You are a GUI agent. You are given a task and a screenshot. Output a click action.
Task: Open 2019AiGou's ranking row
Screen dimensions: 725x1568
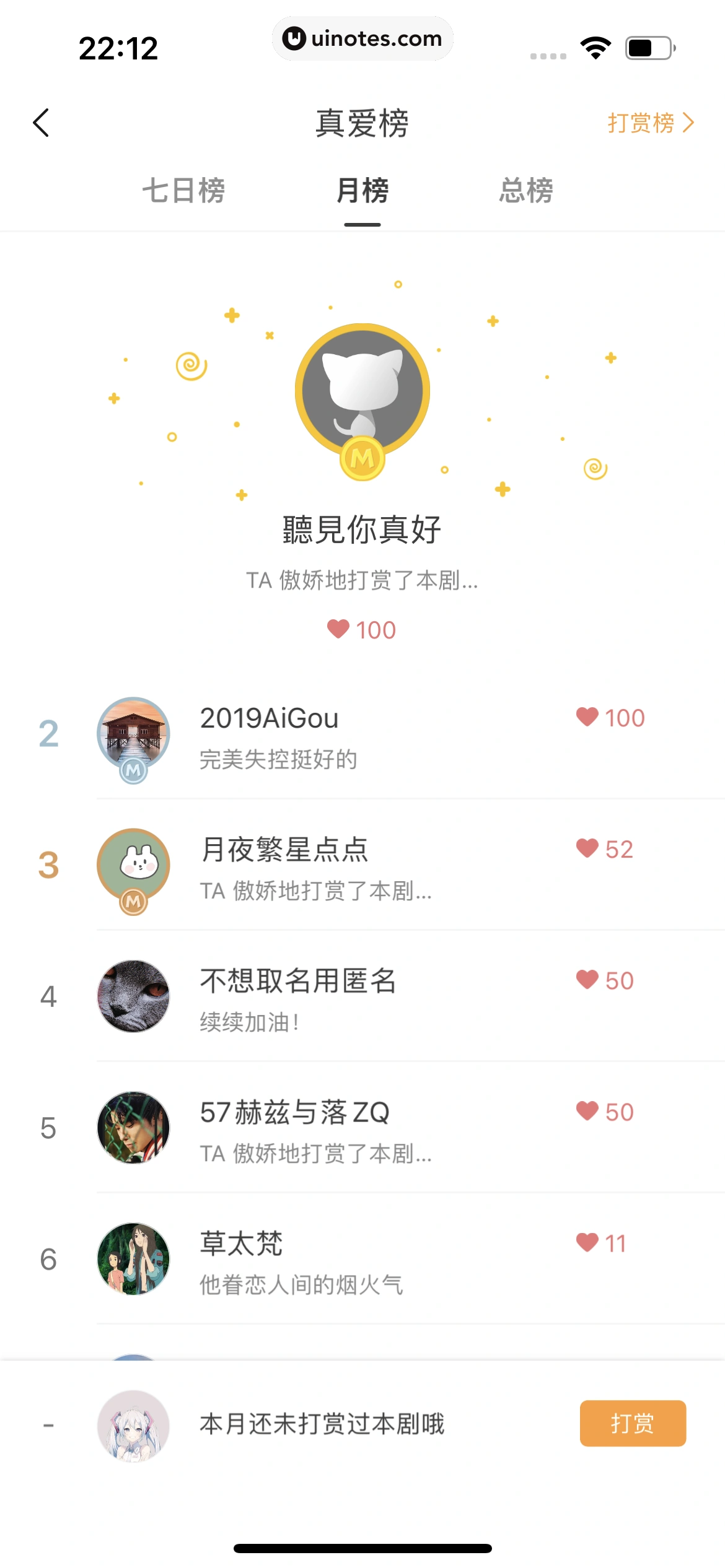click(372, 735)
